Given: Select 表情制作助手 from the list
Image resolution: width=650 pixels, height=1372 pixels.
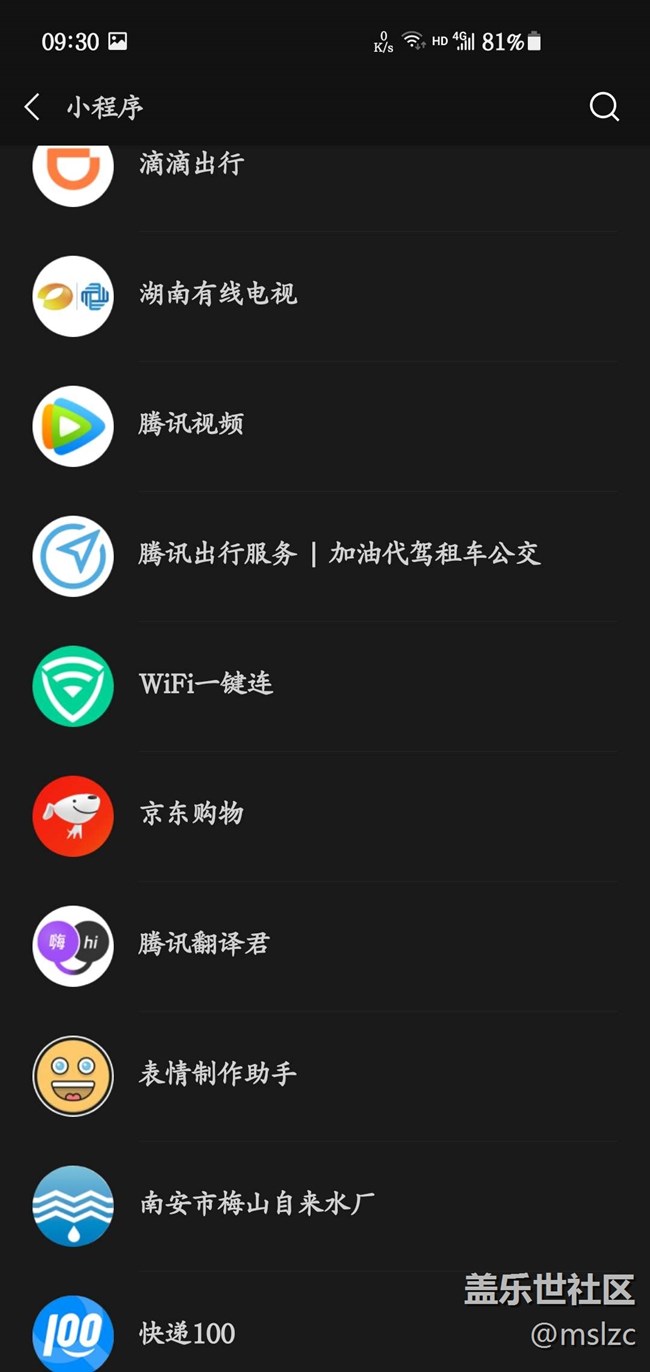Looking at the screenshot, I should 217,1074.
